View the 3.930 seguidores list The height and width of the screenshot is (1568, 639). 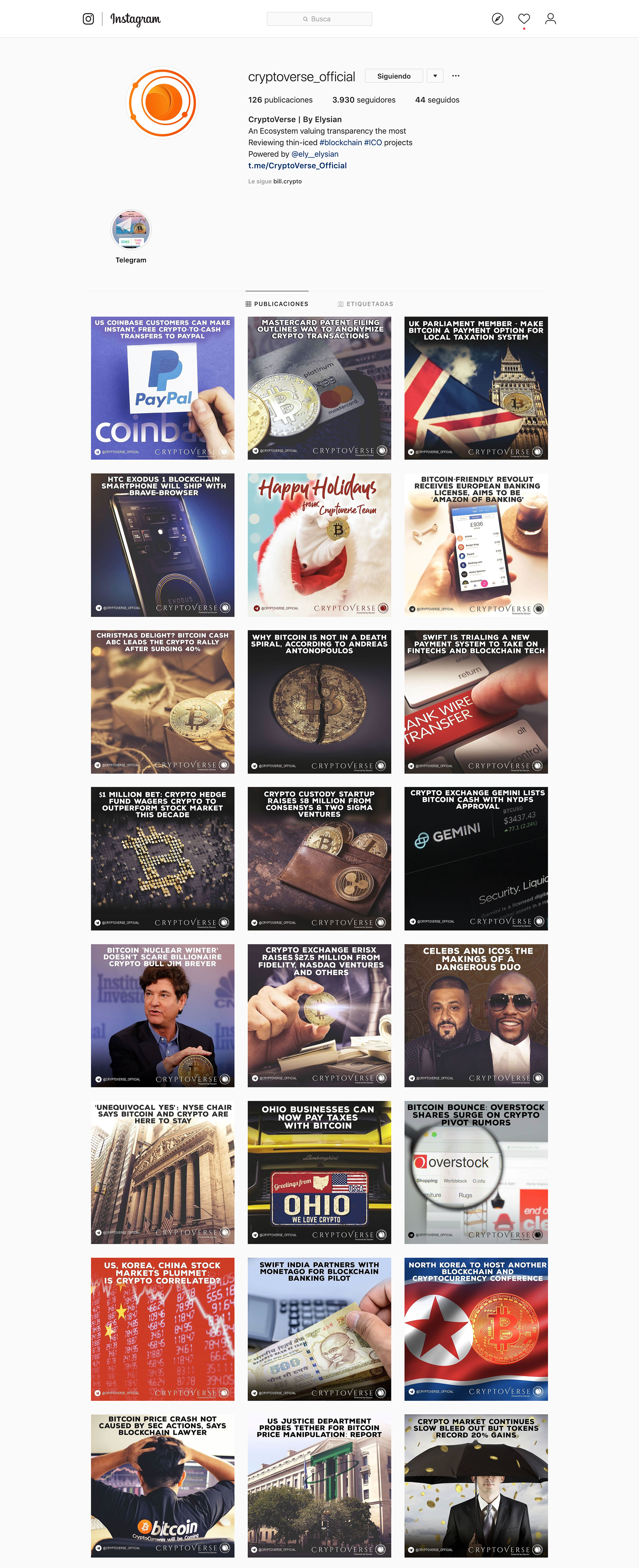(x=363, y=100)
